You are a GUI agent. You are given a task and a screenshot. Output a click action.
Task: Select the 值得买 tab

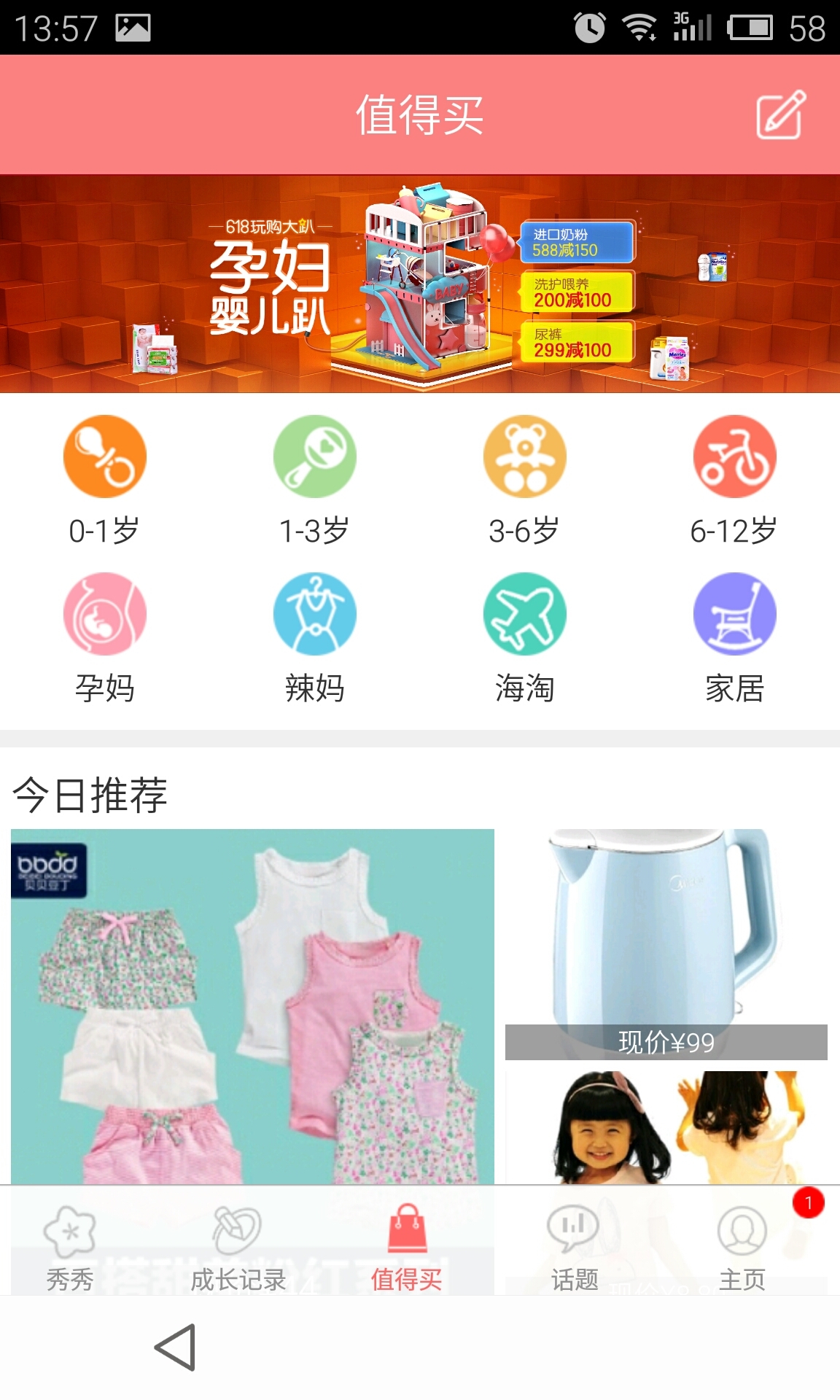[x=407, y=1248]
